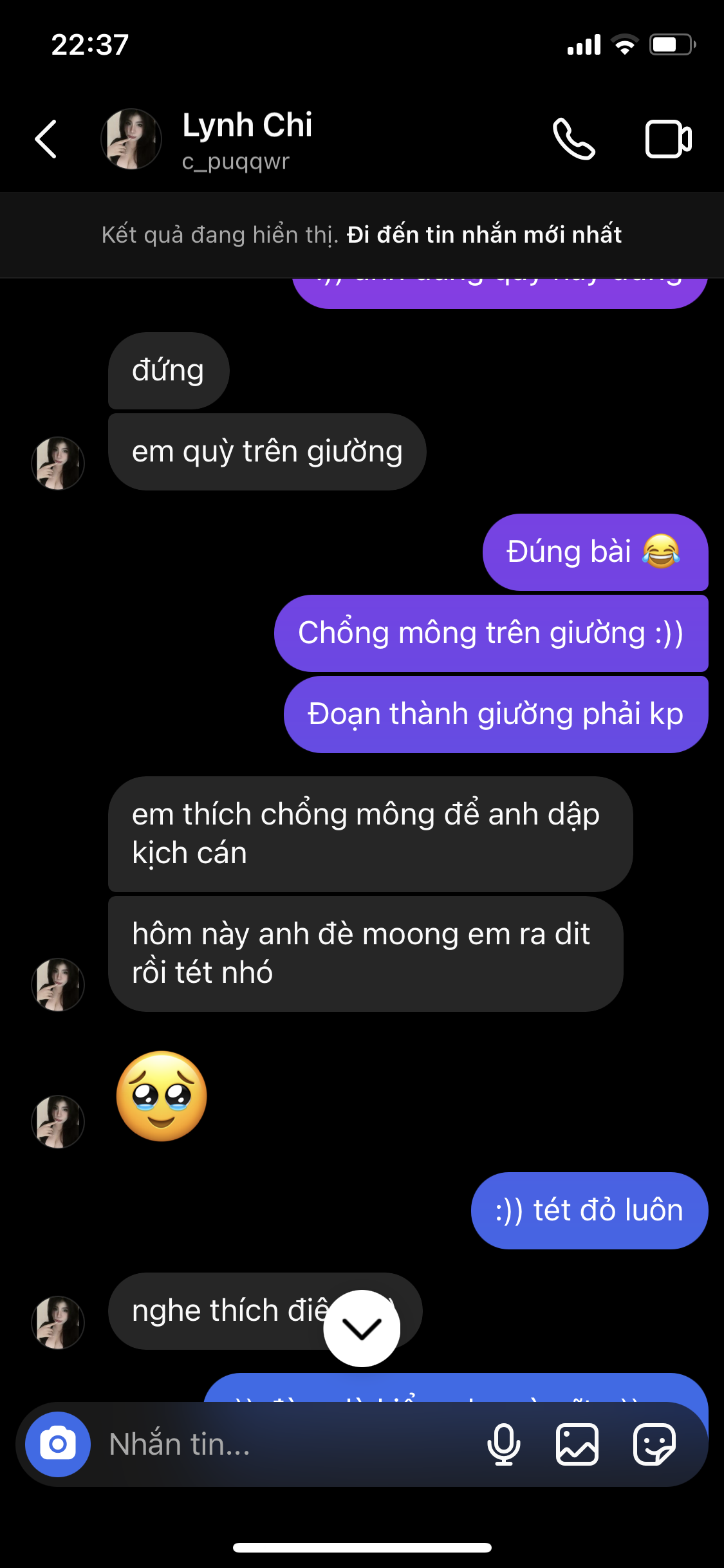Screen dimensions: 724x1568
Task: Open the camera from the message bar
Action: (58, 1444)
